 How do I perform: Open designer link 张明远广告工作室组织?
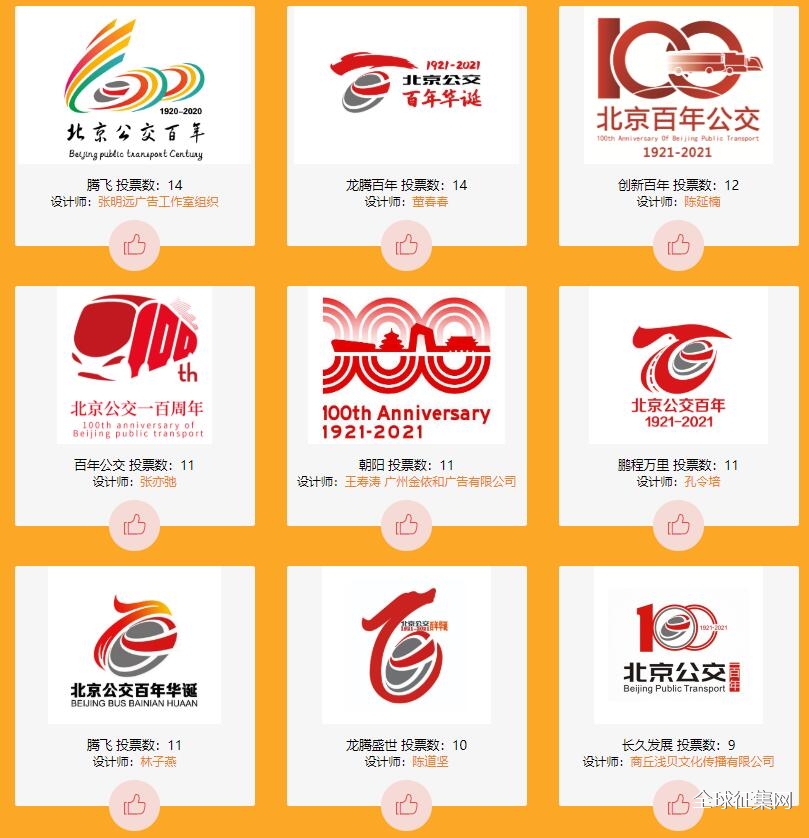157,202
